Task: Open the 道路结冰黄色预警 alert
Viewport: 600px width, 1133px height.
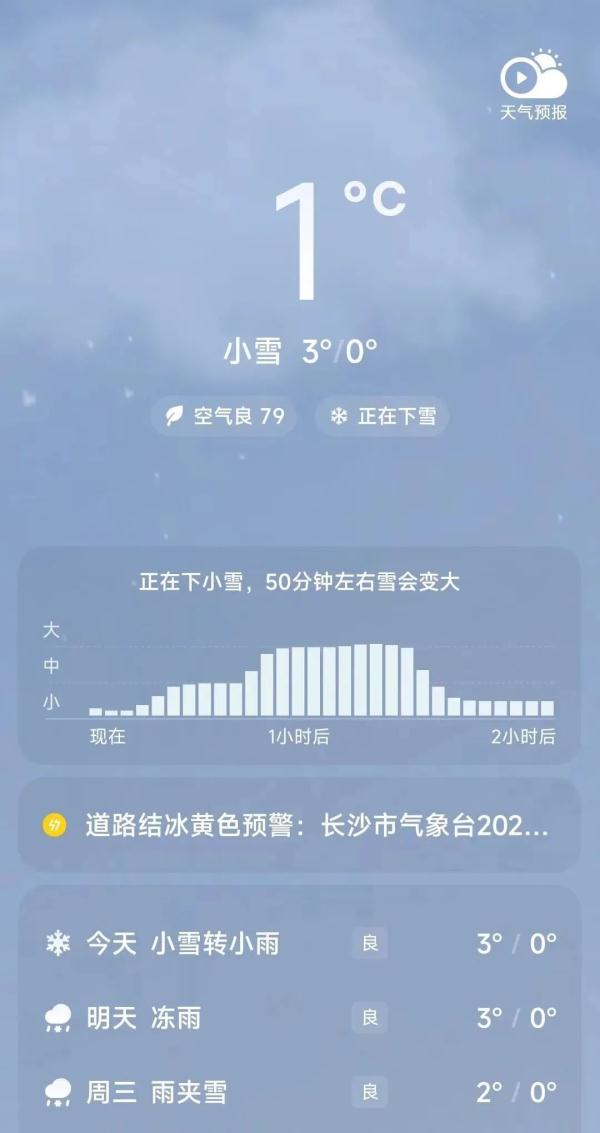Action: click(x=299, y=826)
